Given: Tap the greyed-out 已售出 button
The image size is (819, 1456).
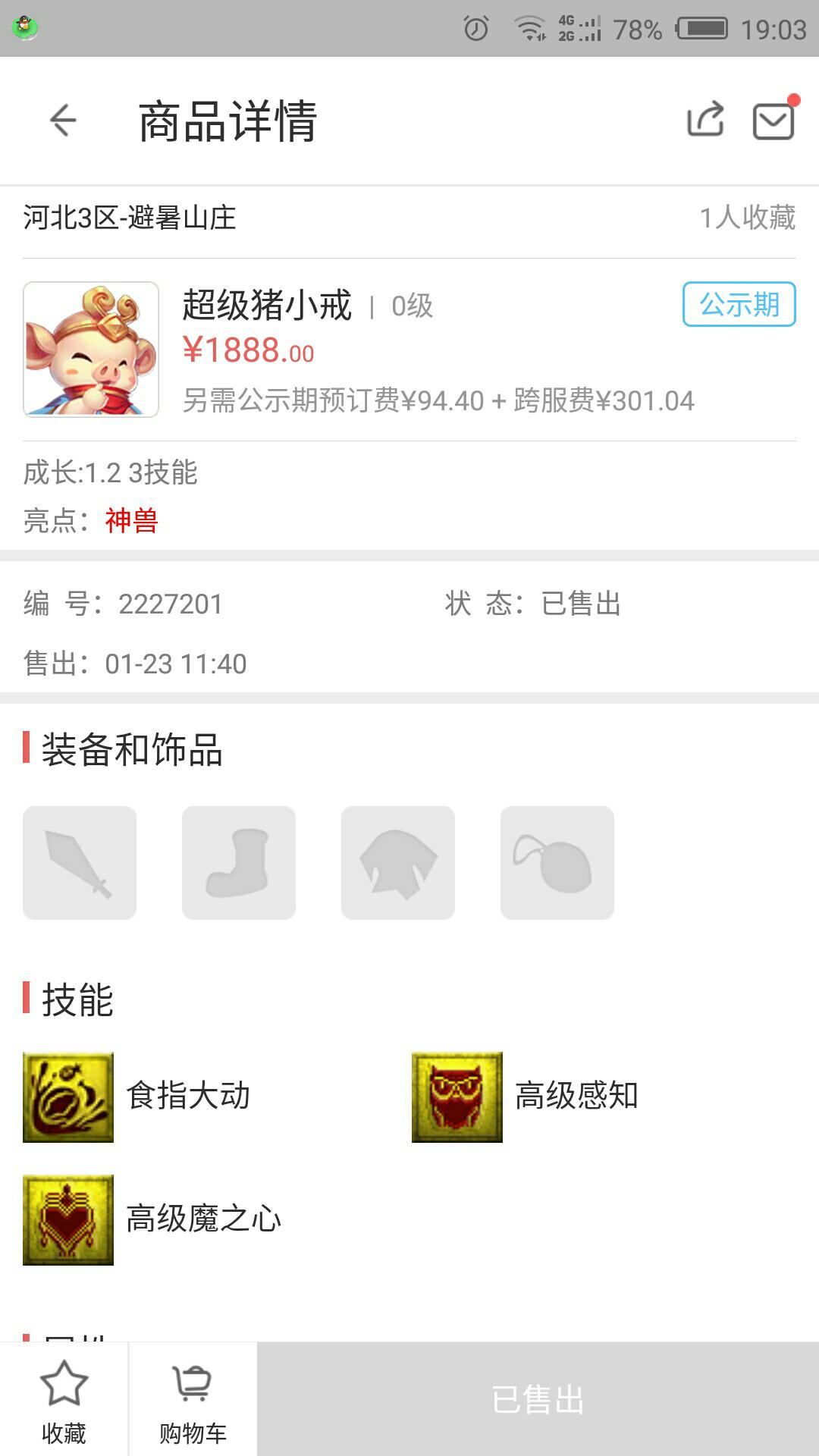Looking at the screenshot, I should click(538, 1399).
